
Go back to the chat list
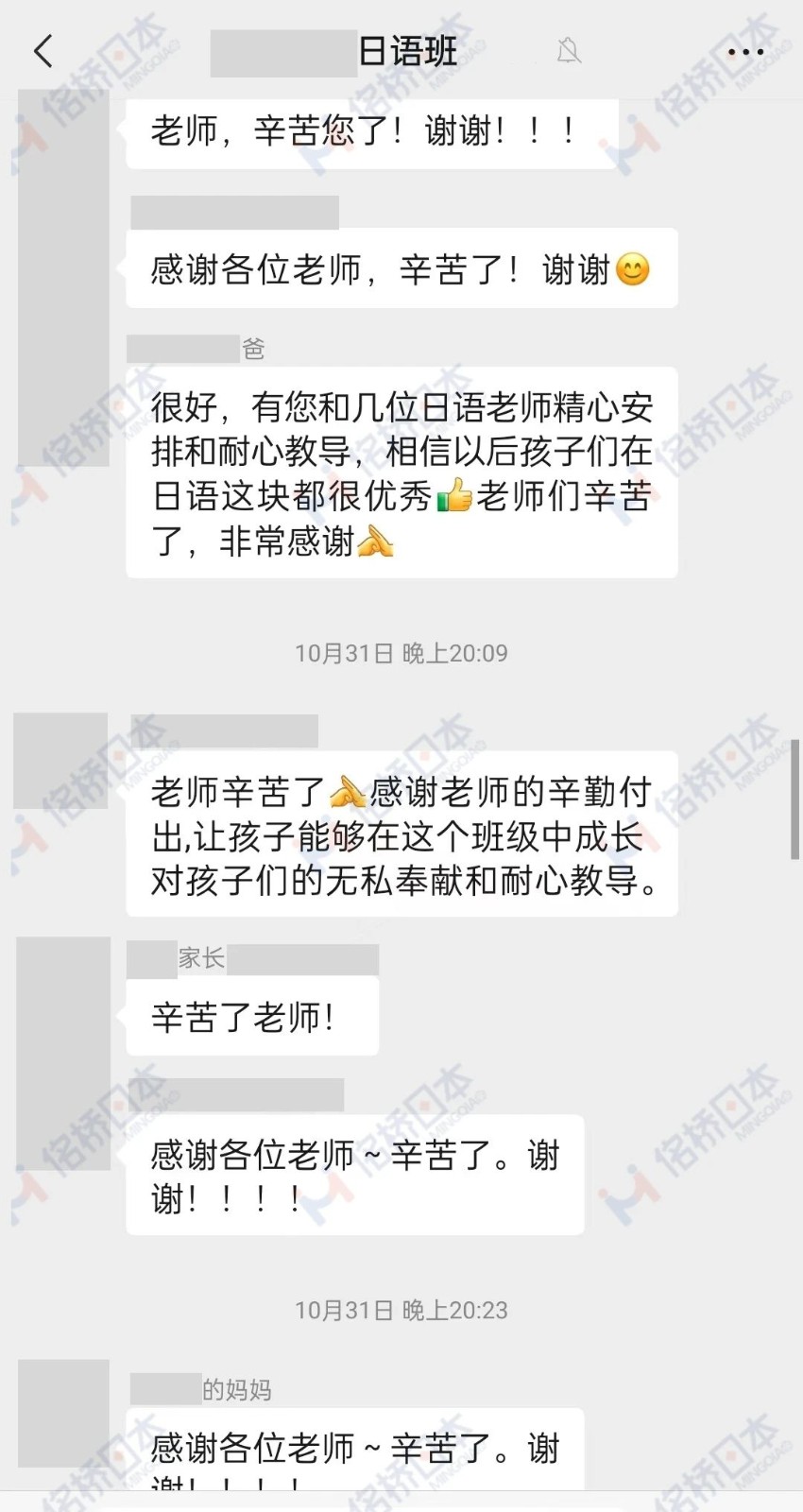tap(43, 51)
